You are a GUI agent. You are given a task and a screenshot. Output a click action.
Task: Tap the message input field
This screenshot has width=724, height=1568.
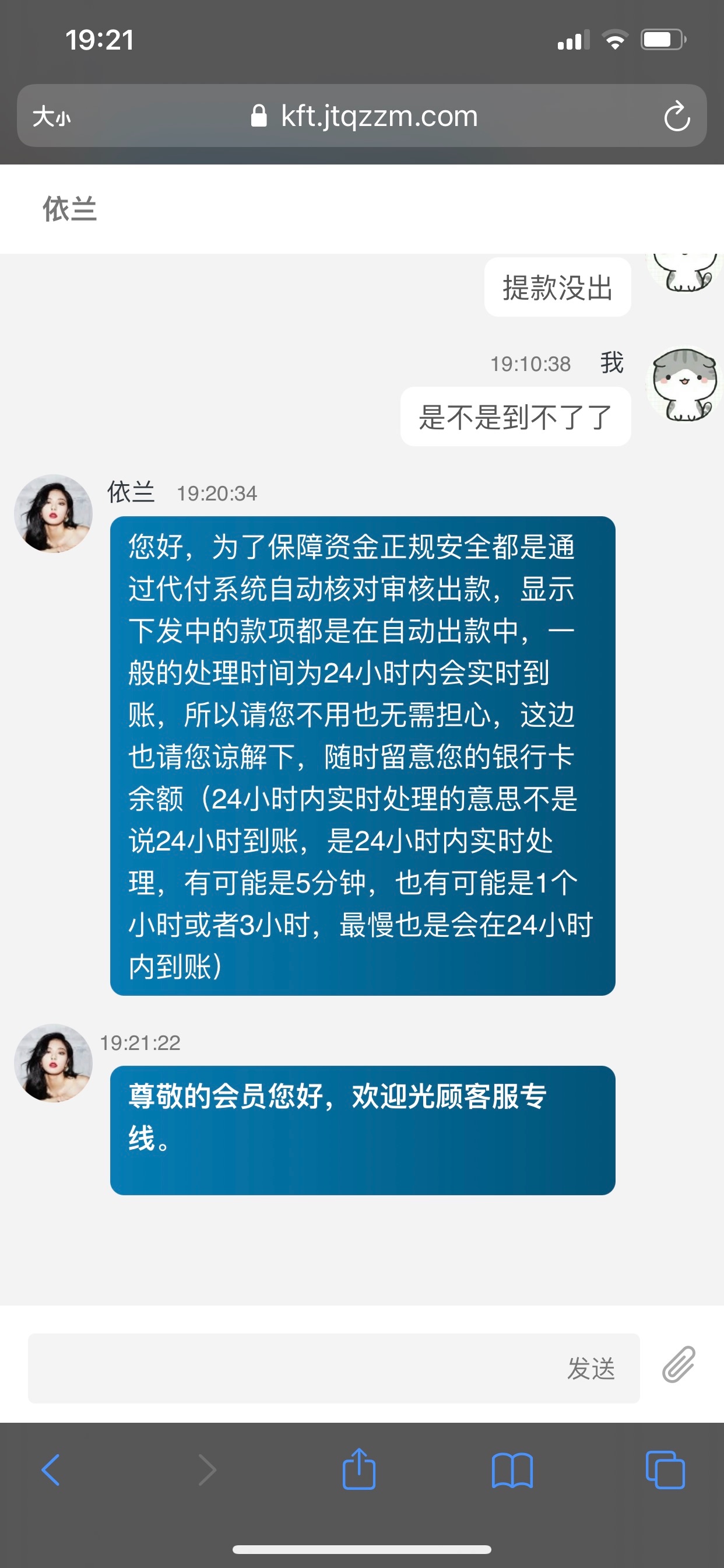pyautogui.click(x=292, y=1368)
